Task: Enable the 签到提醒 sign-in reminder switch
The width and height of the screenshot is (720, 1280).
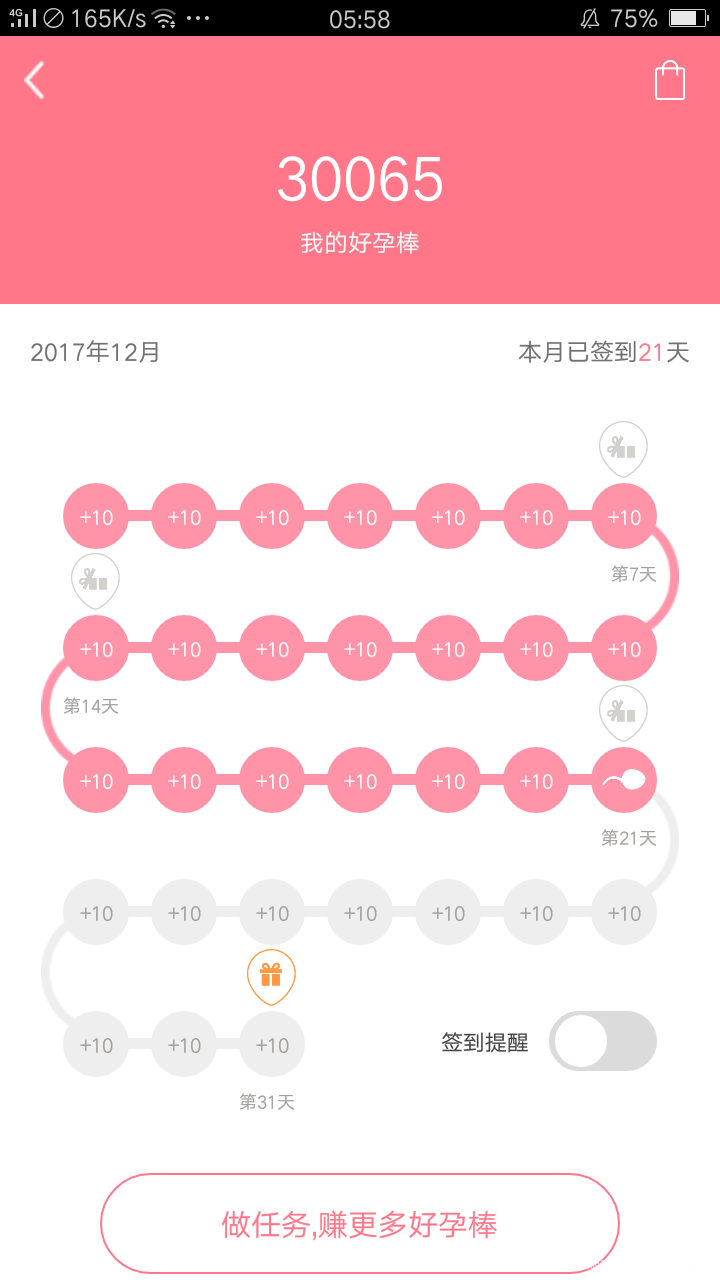Action: click(603, 1041)
